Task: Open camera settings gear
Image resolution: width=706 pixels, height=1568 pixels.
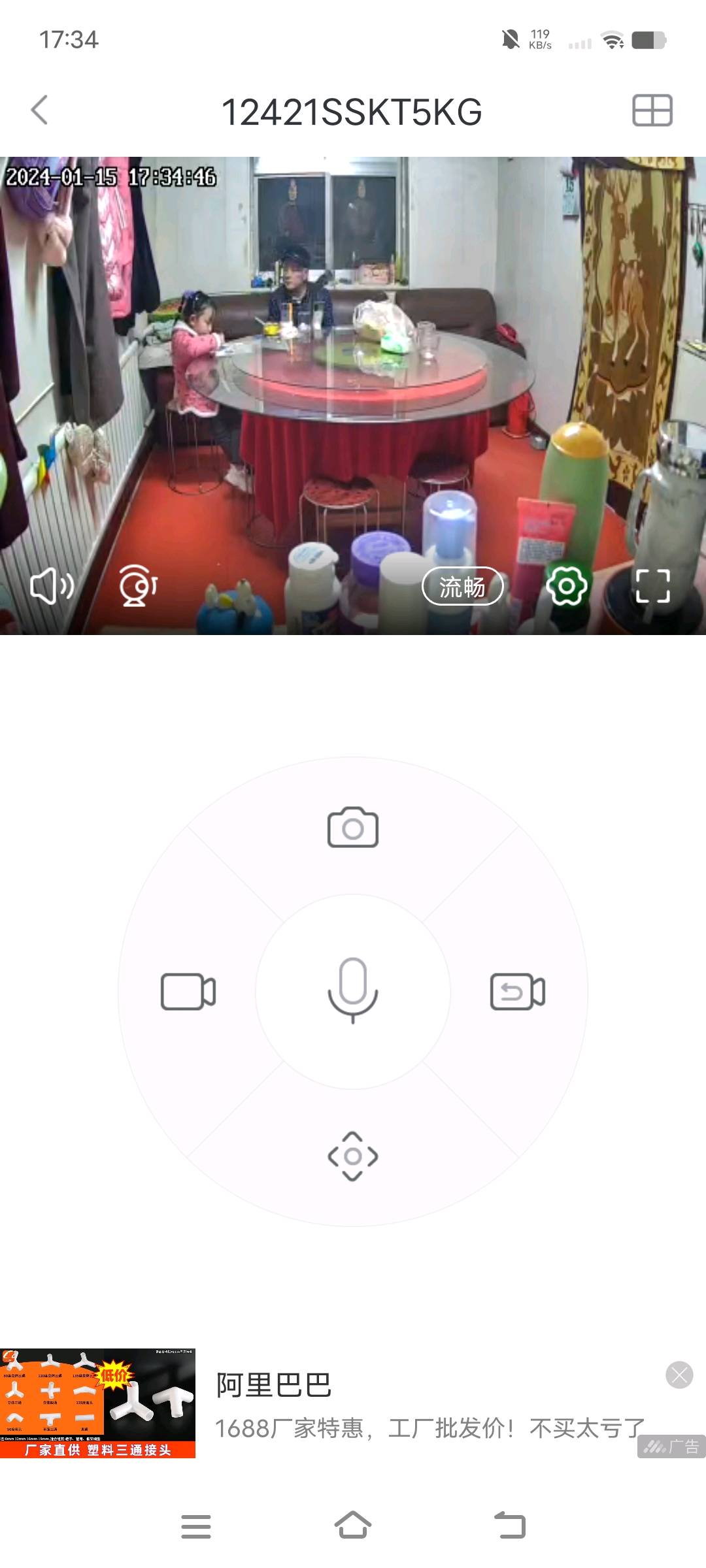Action: (566, 586)
